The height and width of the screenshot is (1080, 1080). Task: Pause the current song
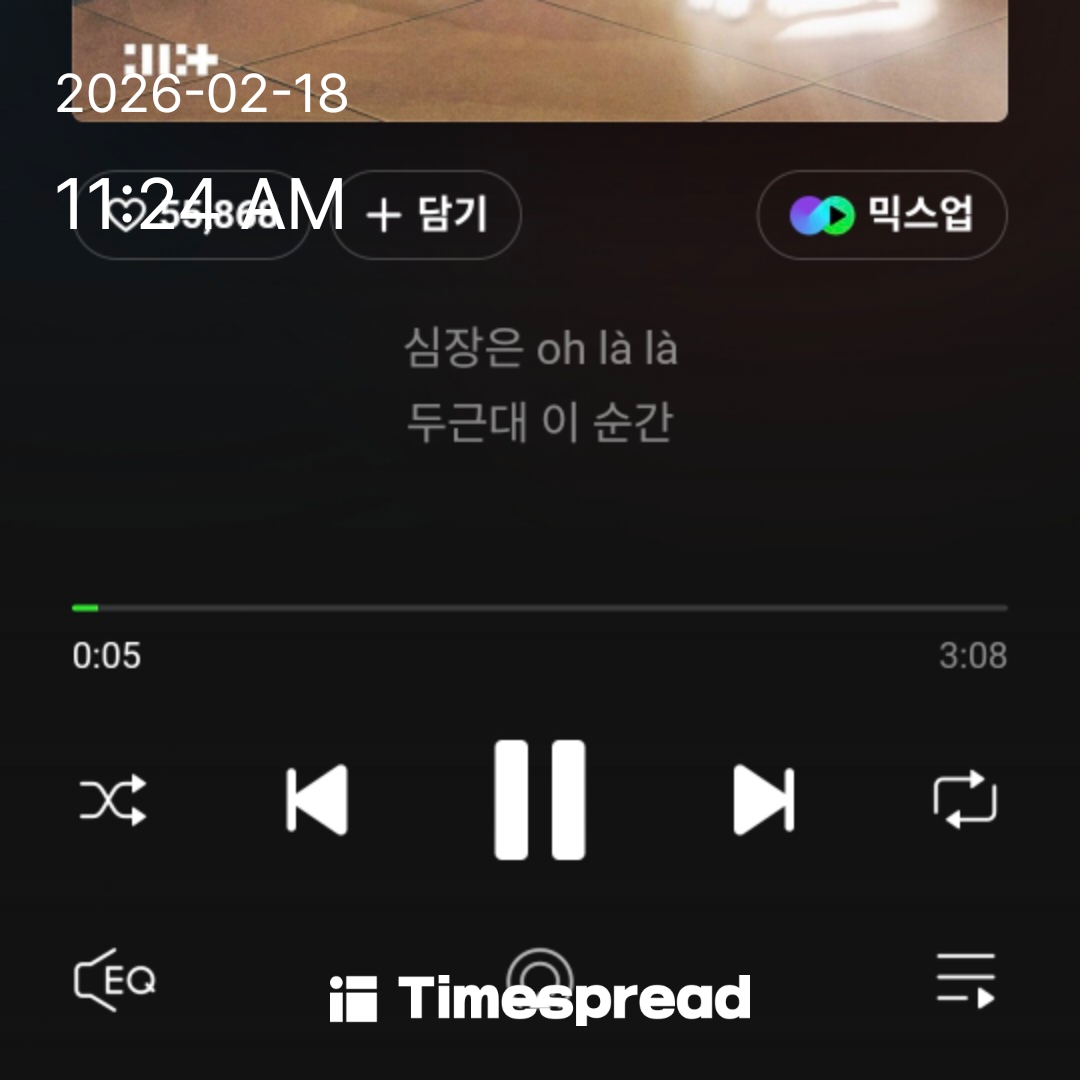(540, 800)
